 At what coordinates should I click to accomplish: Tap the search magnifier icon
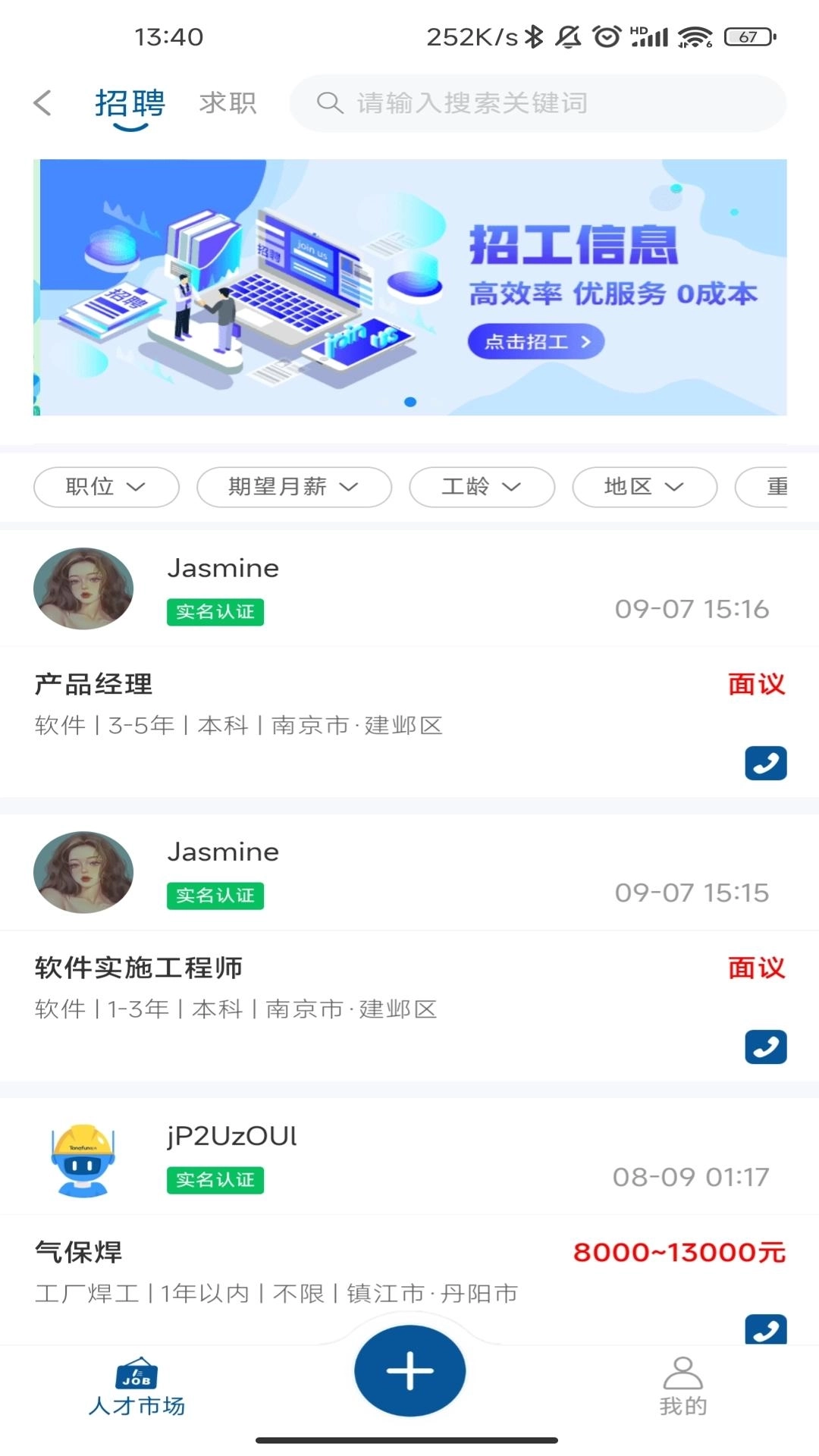tap(330, 104)
